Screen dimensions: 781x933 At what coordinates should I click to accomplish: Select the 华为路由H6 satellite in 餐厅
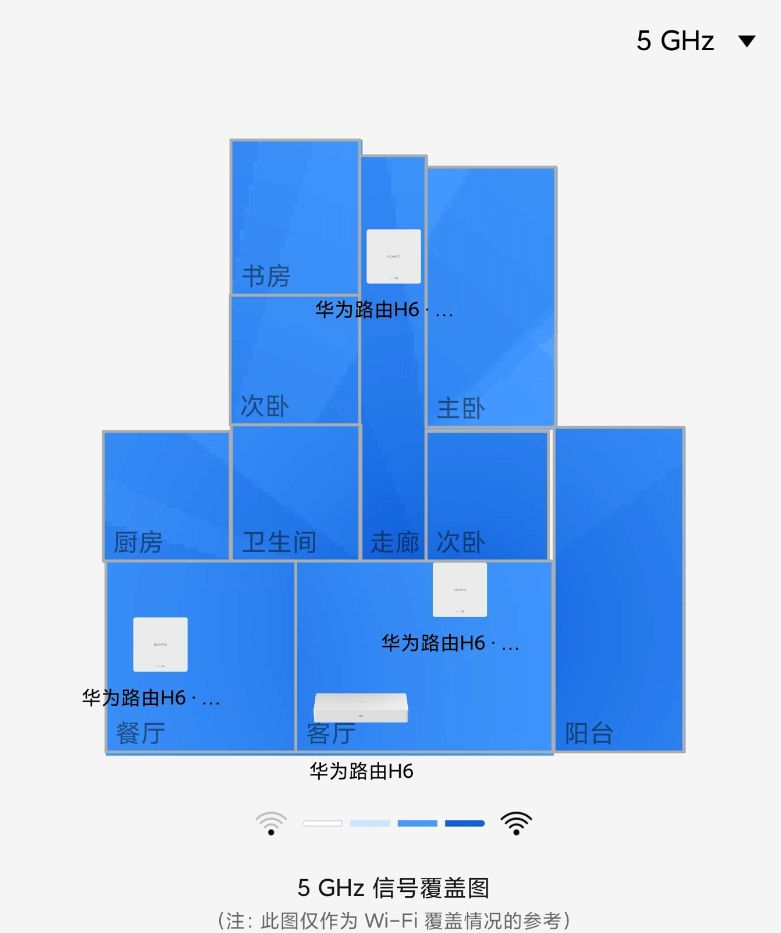coord(160,645)
